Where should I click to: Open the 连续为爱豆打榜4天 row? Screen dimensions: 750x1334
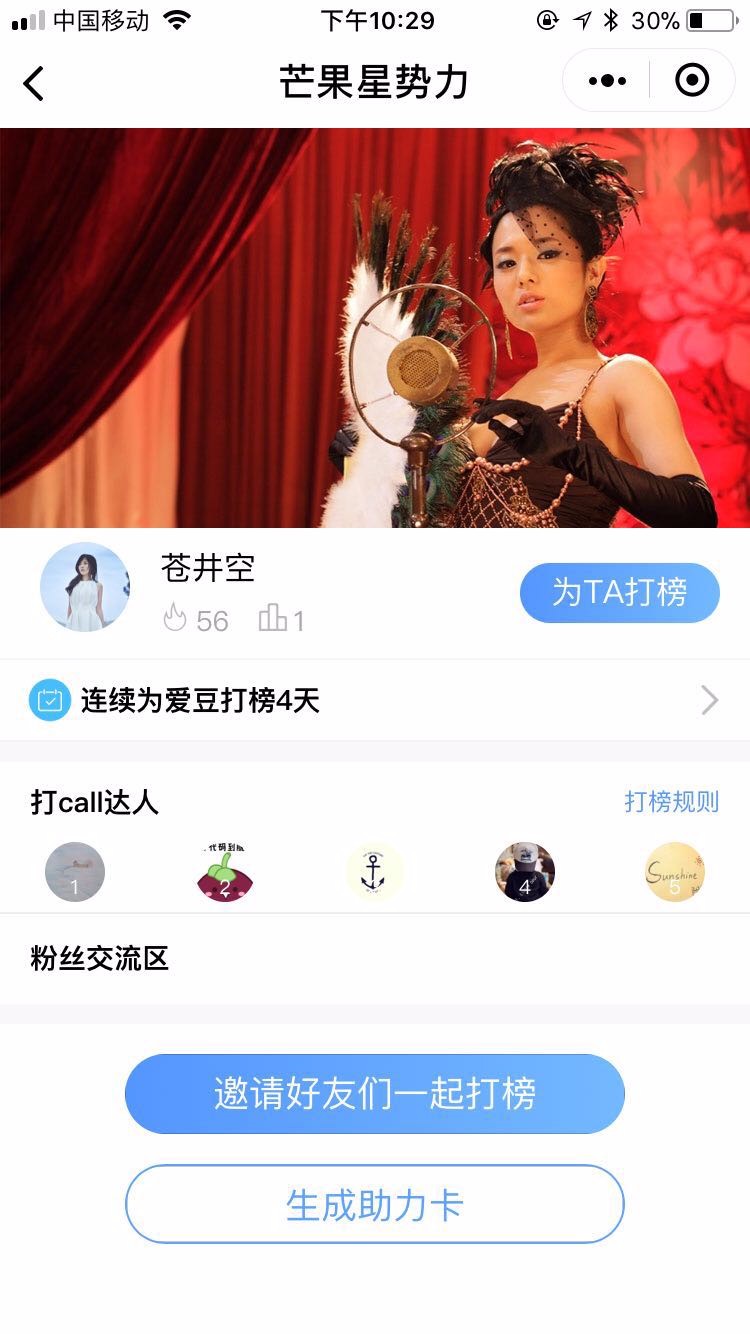[375, 700]
